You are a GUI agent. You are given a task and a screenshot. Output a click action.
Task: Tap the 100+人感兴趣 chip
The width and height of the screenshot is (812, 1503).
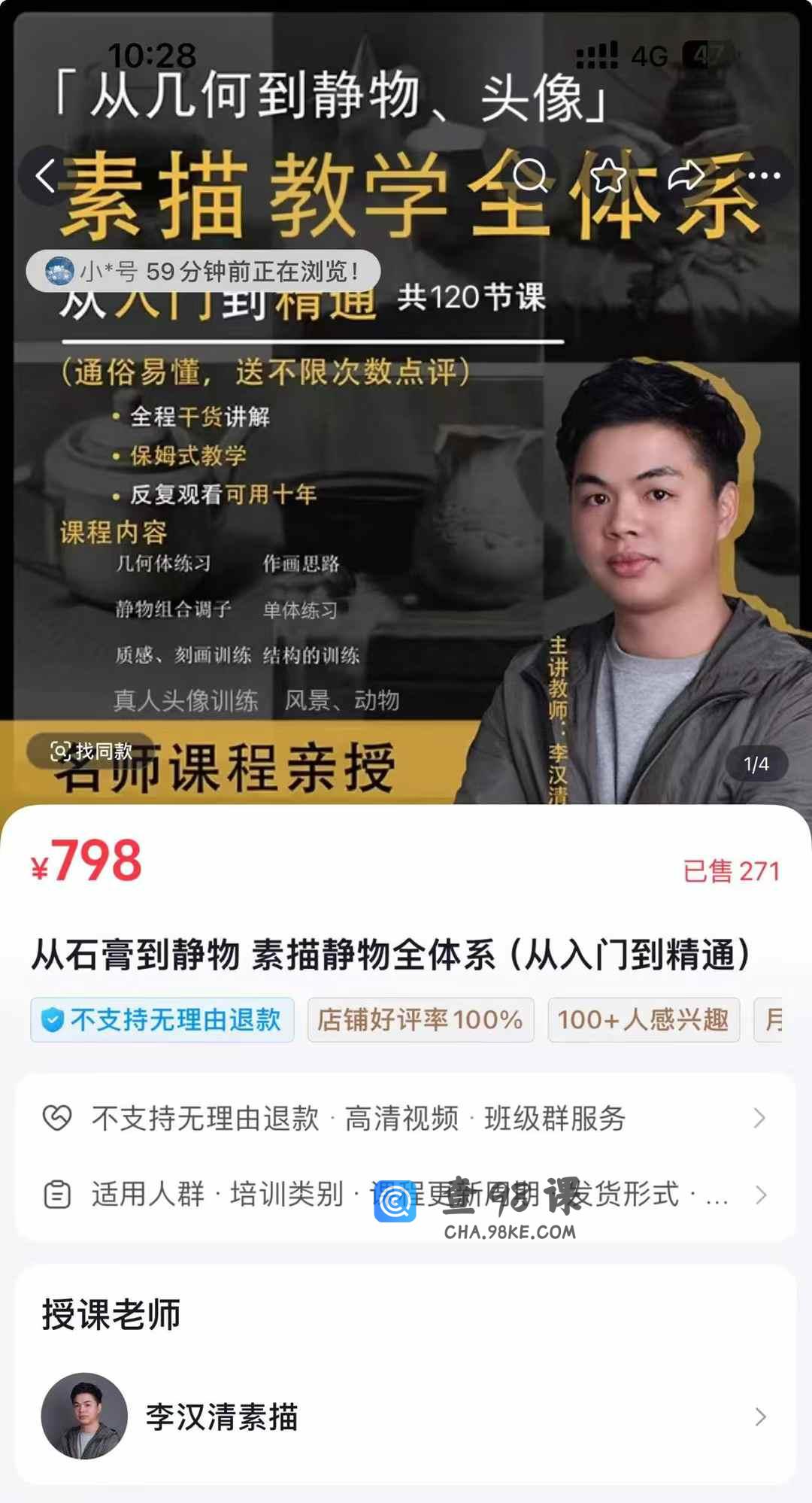644,1020
